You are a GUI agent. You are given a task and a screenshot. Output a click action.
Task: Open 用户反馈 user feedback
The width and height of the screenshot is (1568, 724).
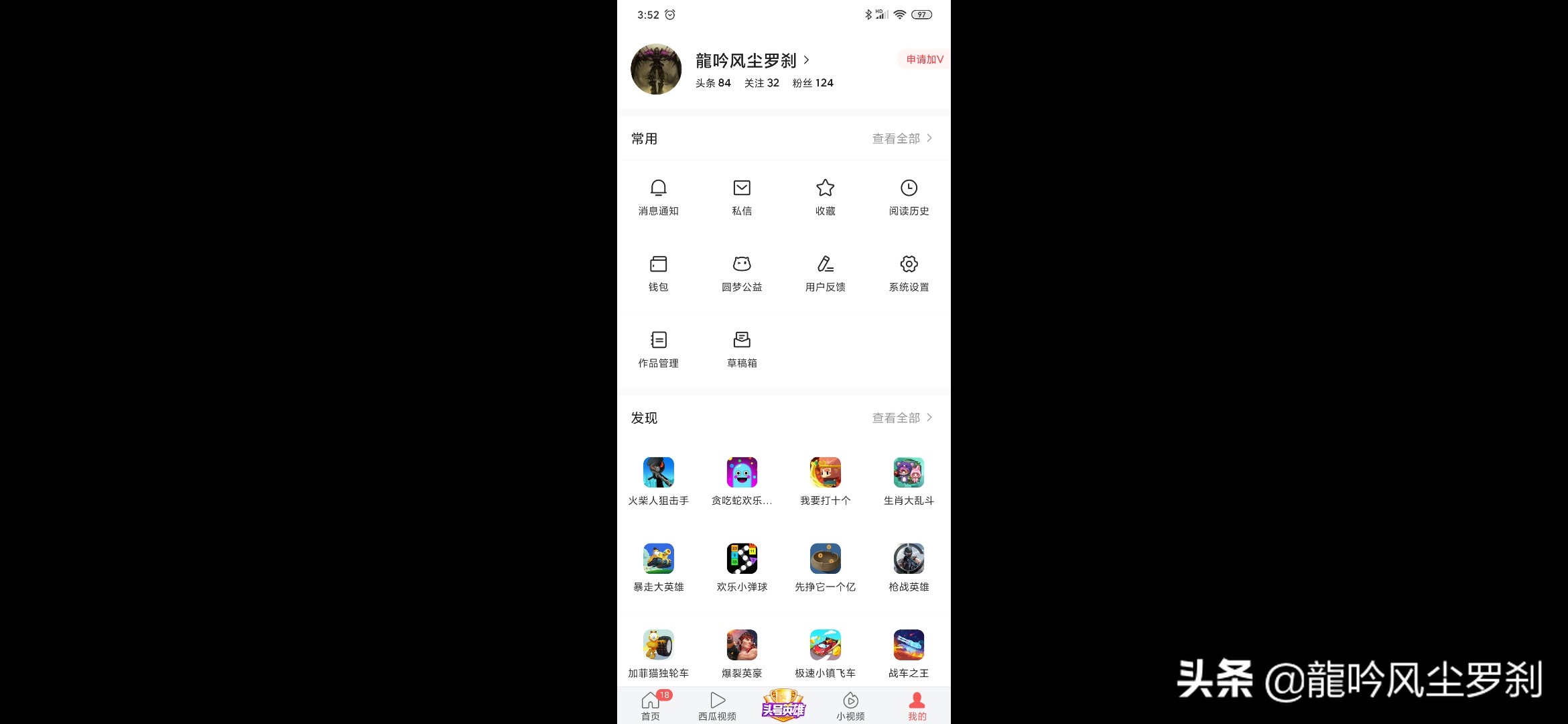point(825,273)
